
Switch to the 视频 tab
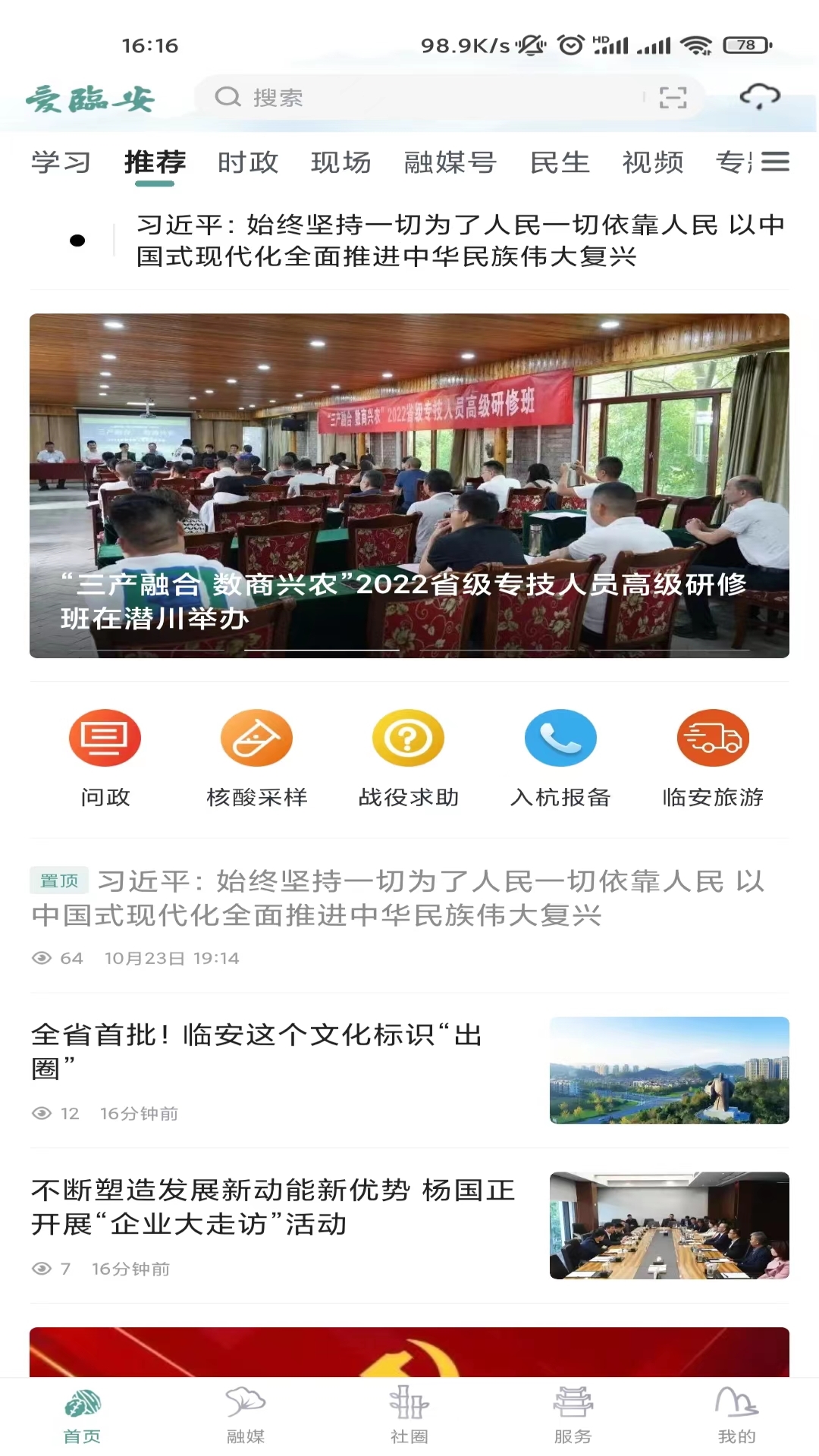[653, 162]
